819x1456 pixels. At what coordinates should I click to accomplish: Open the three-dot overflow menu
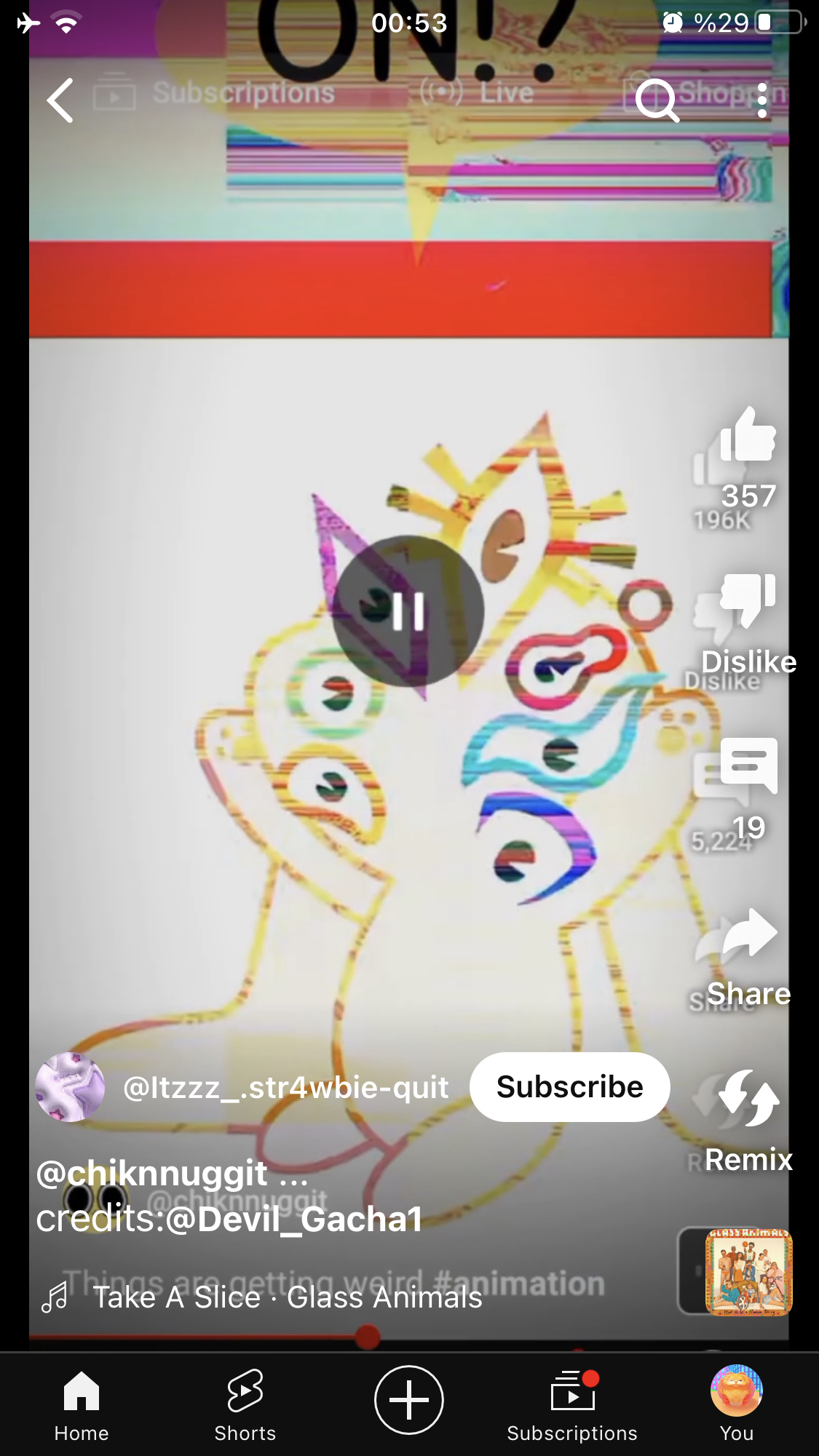(x=761, y=100)
